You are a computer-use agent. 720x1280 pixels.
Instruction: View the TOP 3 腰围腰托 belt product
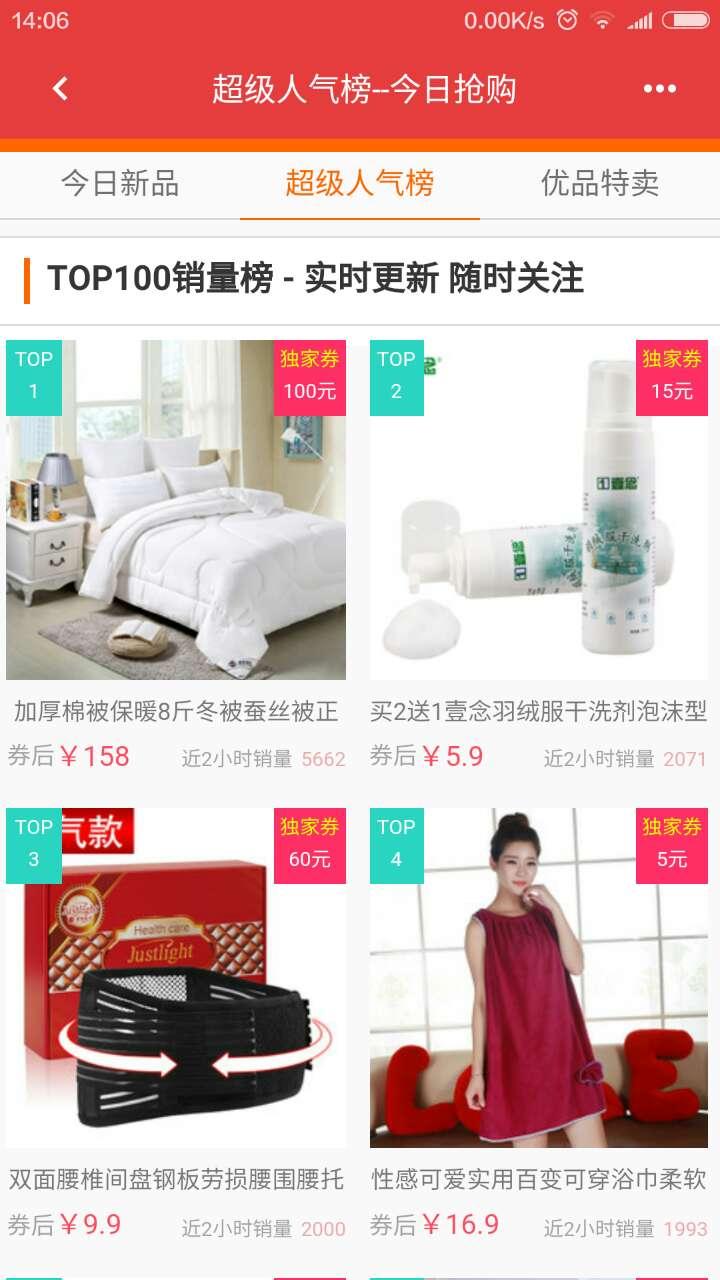pos(176,978)
